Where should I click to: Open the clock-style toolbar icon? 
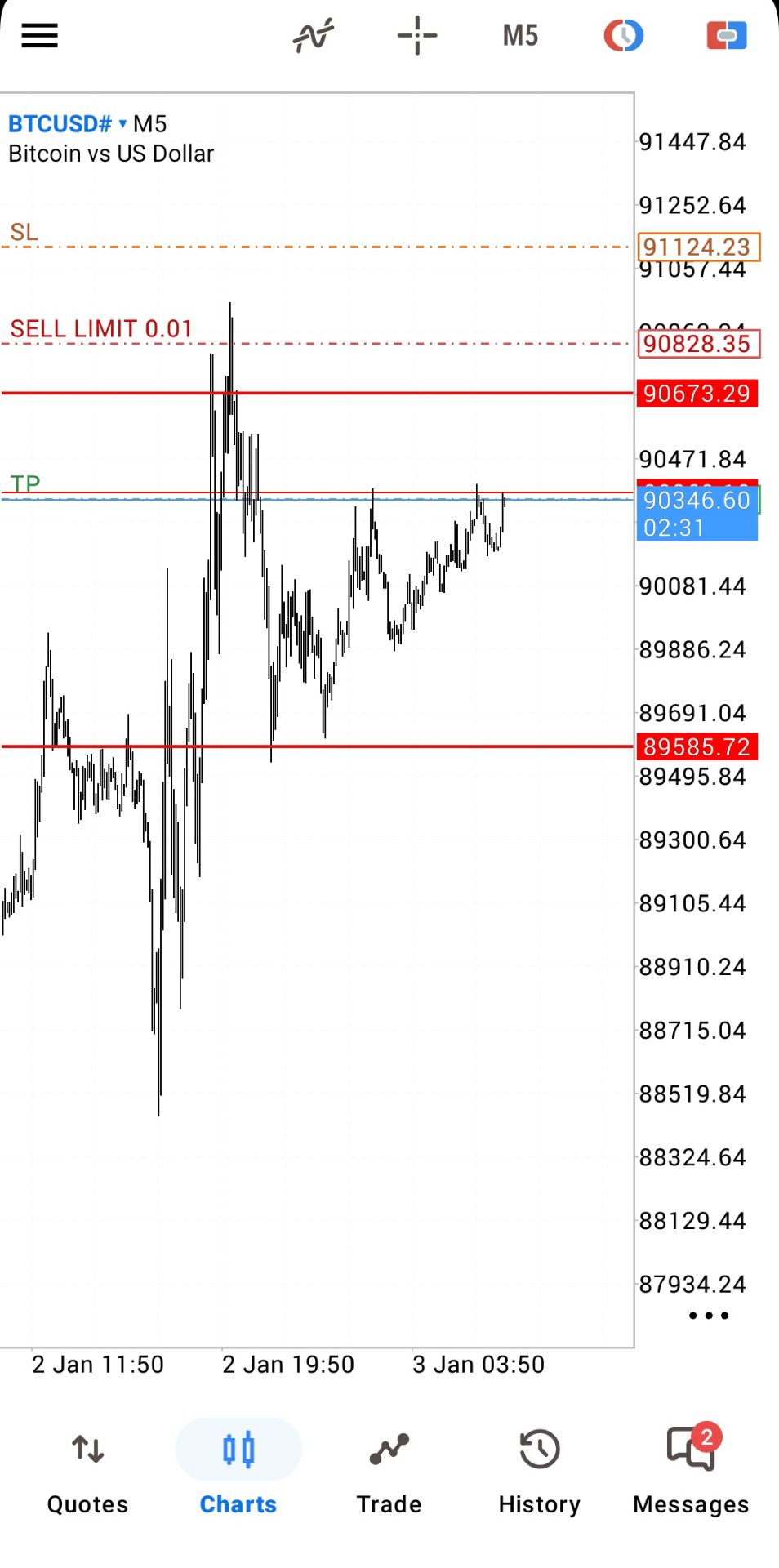[x=623, y=35]
